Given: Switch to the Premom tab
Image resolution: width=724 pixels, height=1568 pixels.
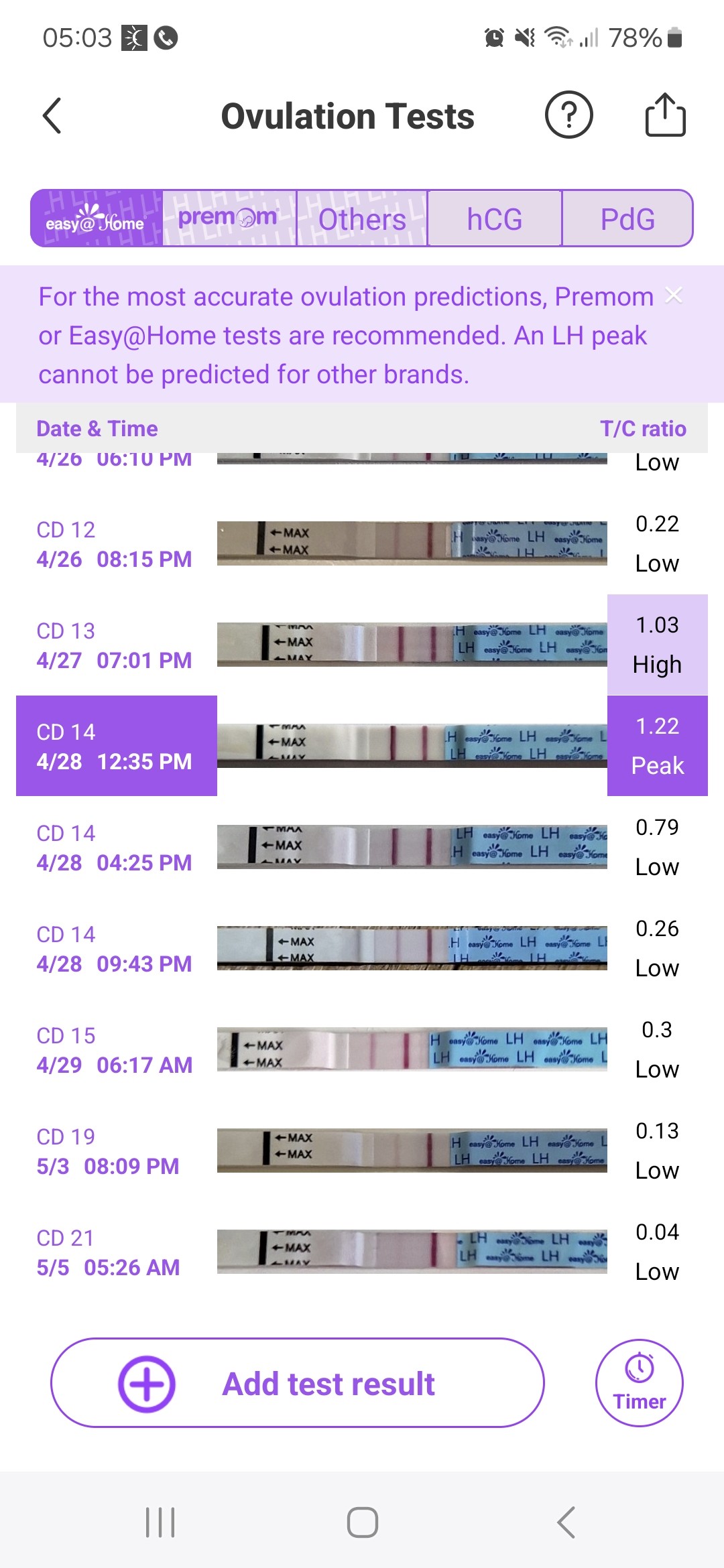Looking at the screenshot, I should [229, 219].
